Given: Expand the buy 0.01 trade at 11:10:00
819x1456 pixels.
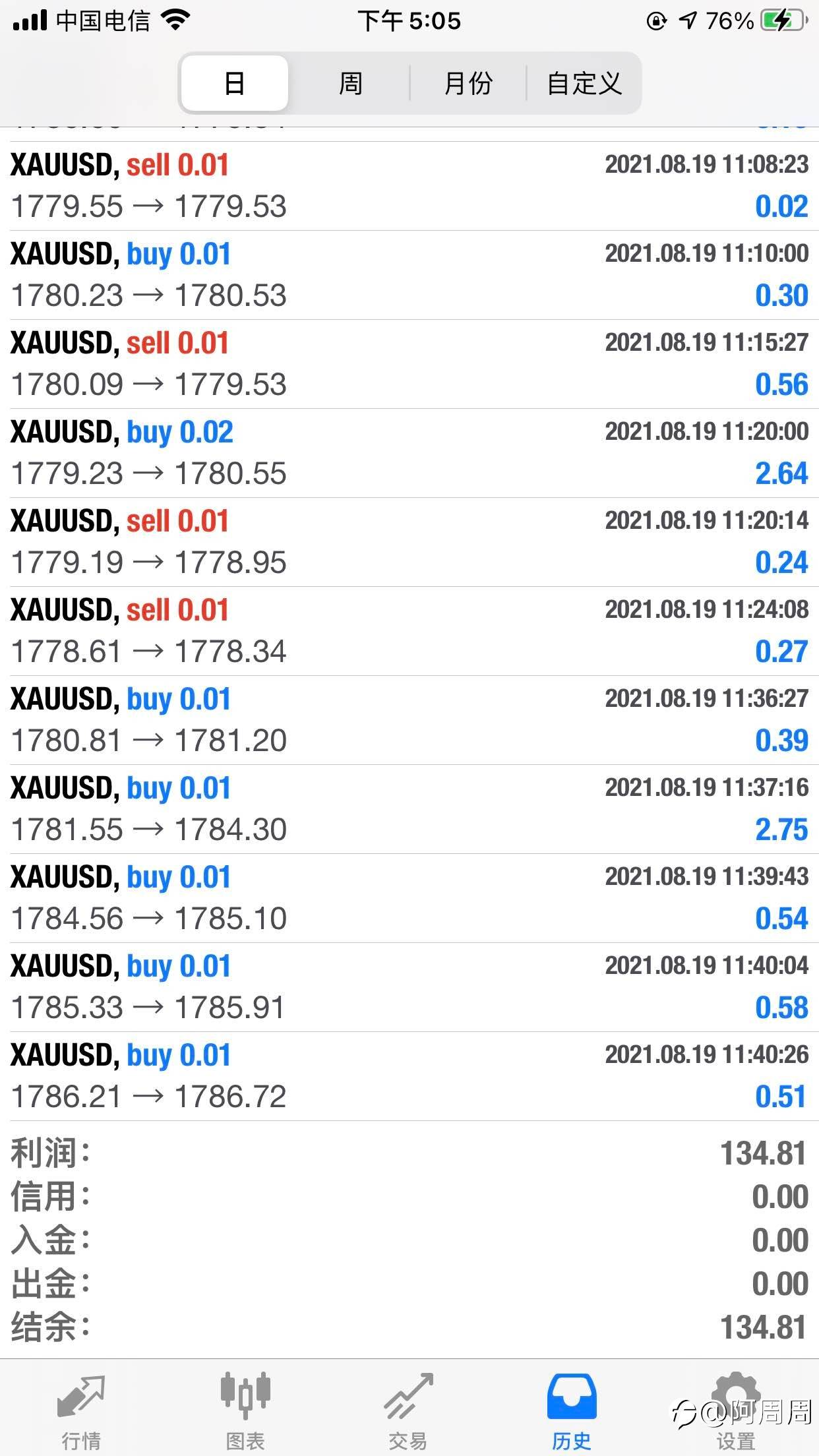Looking at the screenshot, I should point(409,275).
